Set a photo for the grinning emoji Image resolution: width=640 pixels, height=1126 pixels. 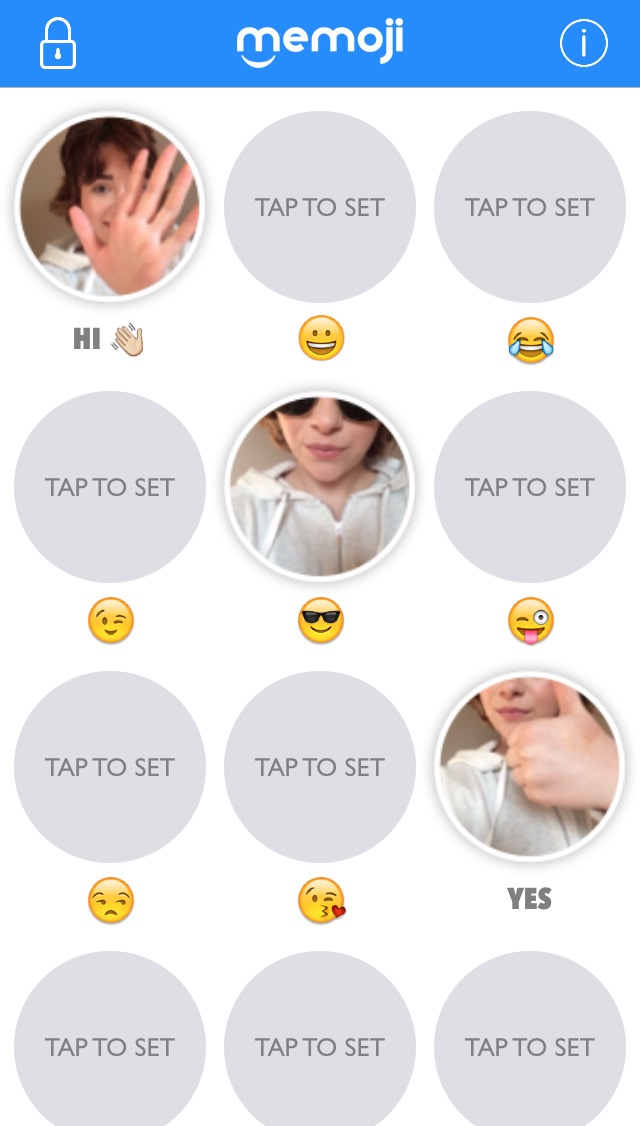(x=320, y=207)
